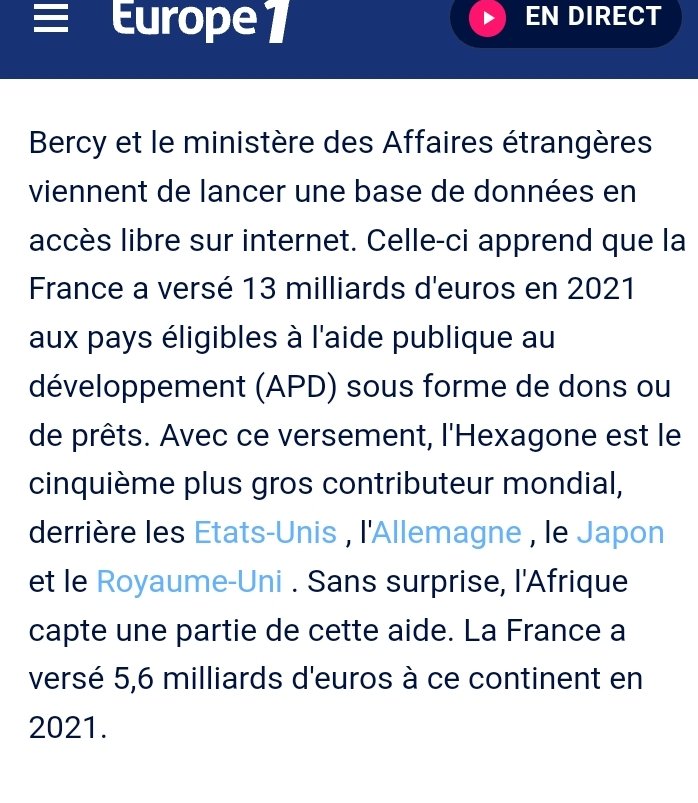Open the hamburger navigation menu
Viewport: 698px width, 803px height.
coord(50,19)
